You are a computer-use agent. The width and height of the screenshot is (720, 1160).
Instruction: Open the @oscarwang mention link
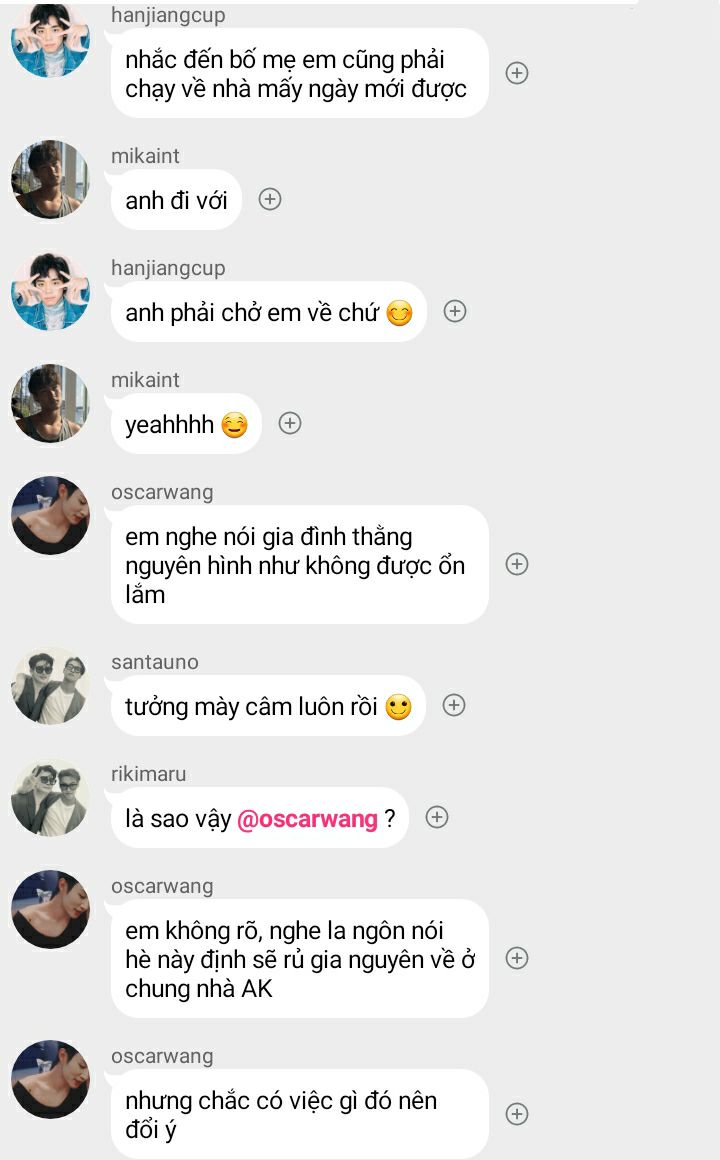308,819
